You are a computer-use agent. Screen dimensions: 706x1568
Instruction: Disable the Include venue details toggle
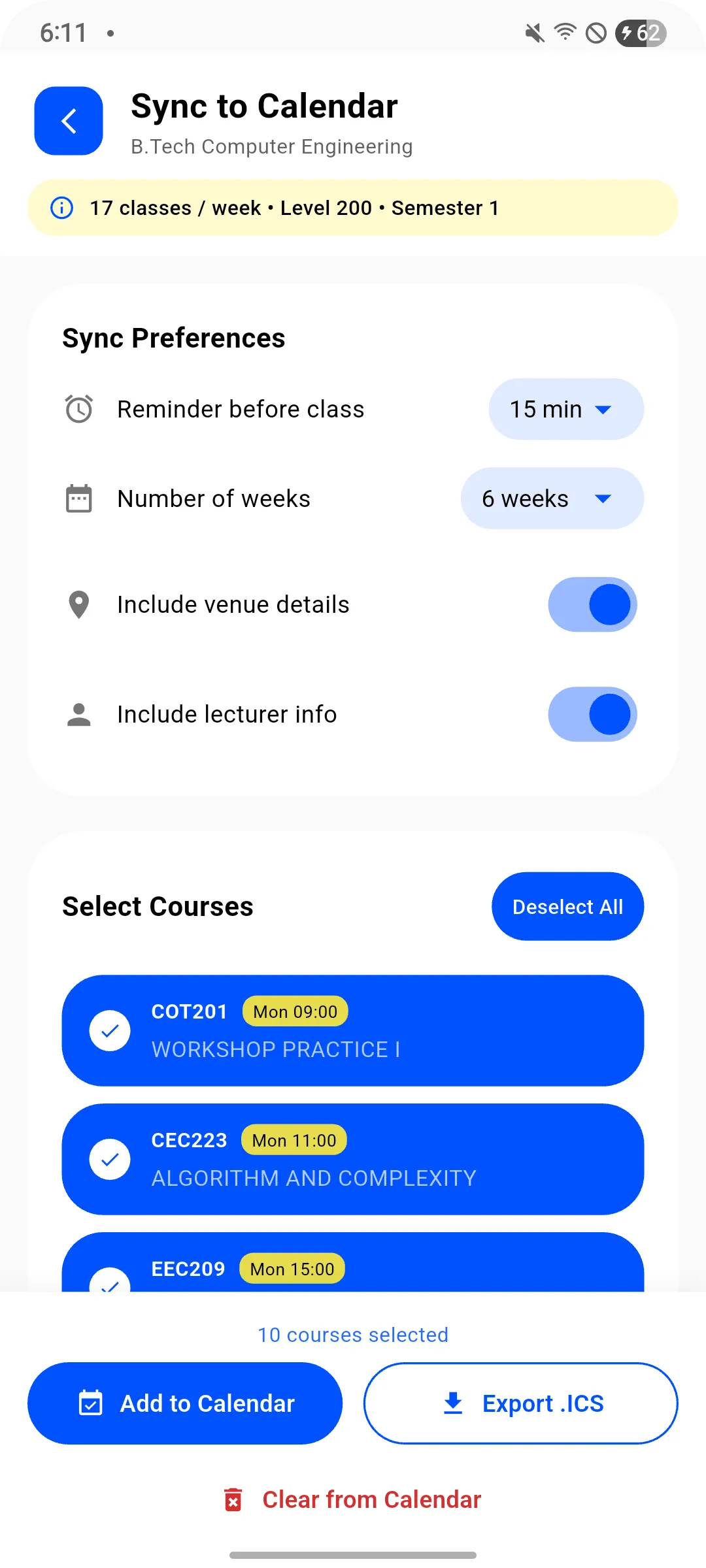(592, 604)
